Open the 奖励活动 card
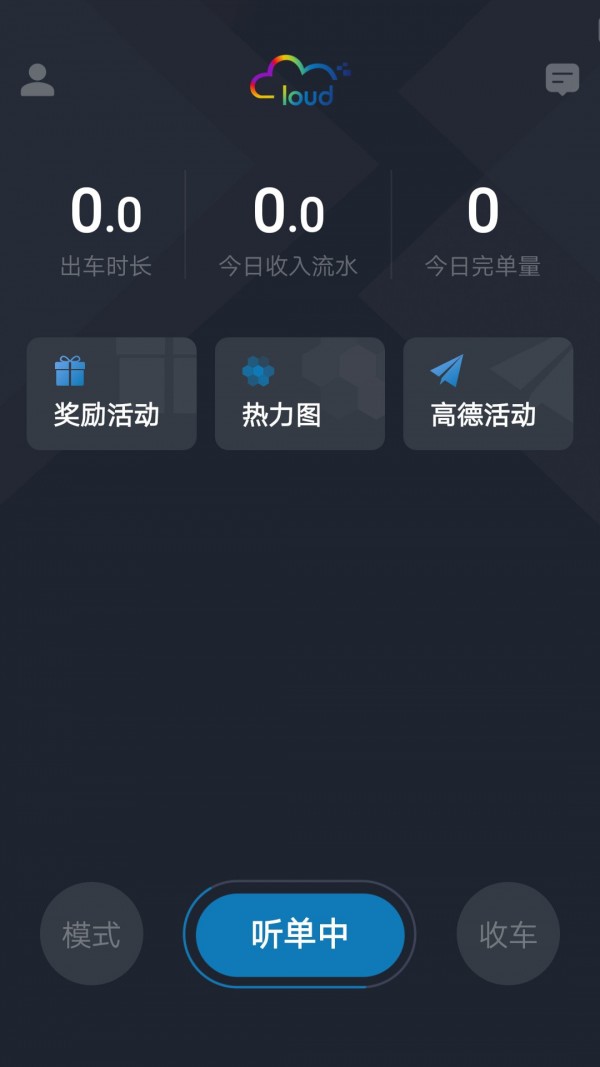 pos(111,394)
